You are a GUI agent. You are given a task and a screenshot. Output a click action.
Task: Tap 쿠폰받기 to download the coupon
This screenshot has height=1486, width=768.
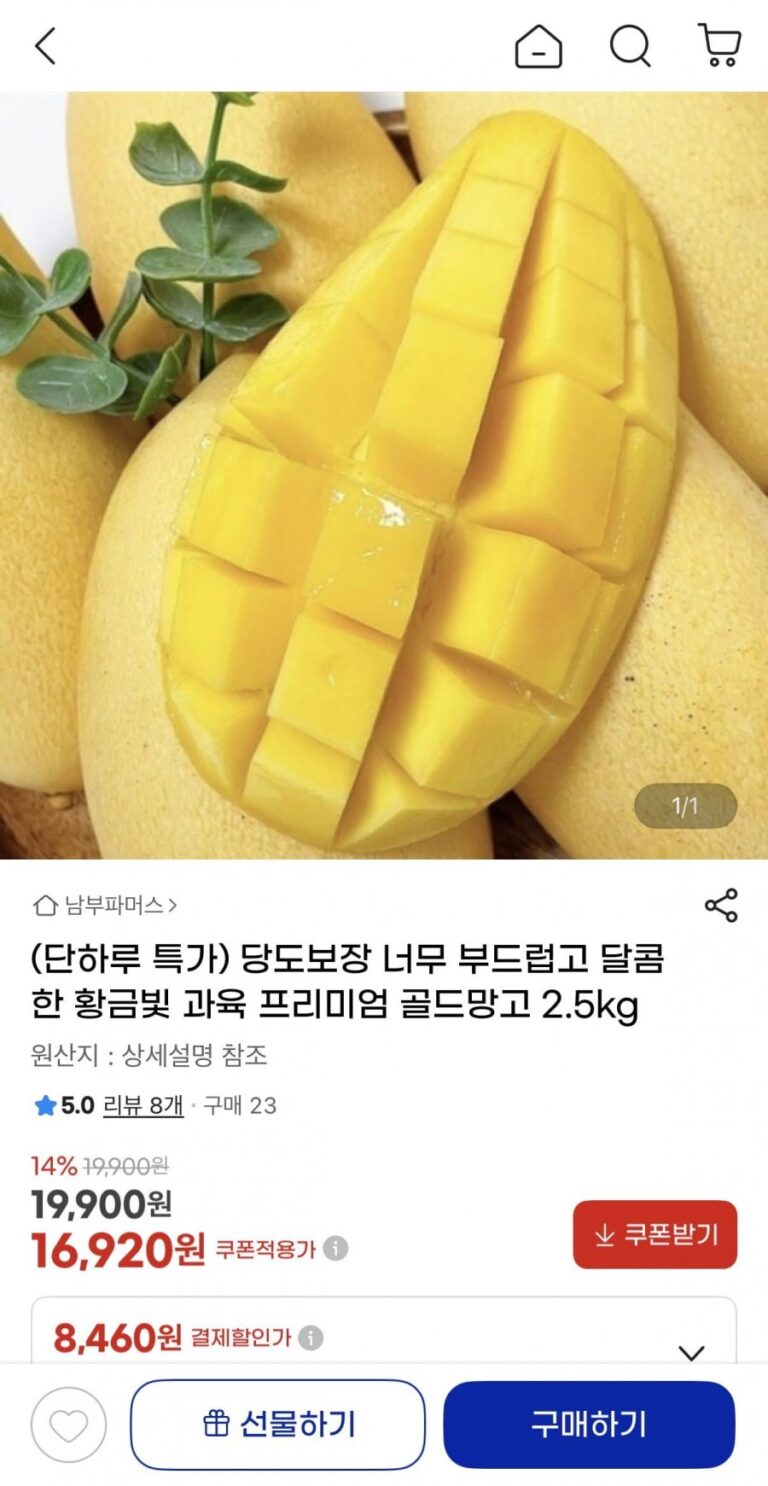(x=655, y=1235)
